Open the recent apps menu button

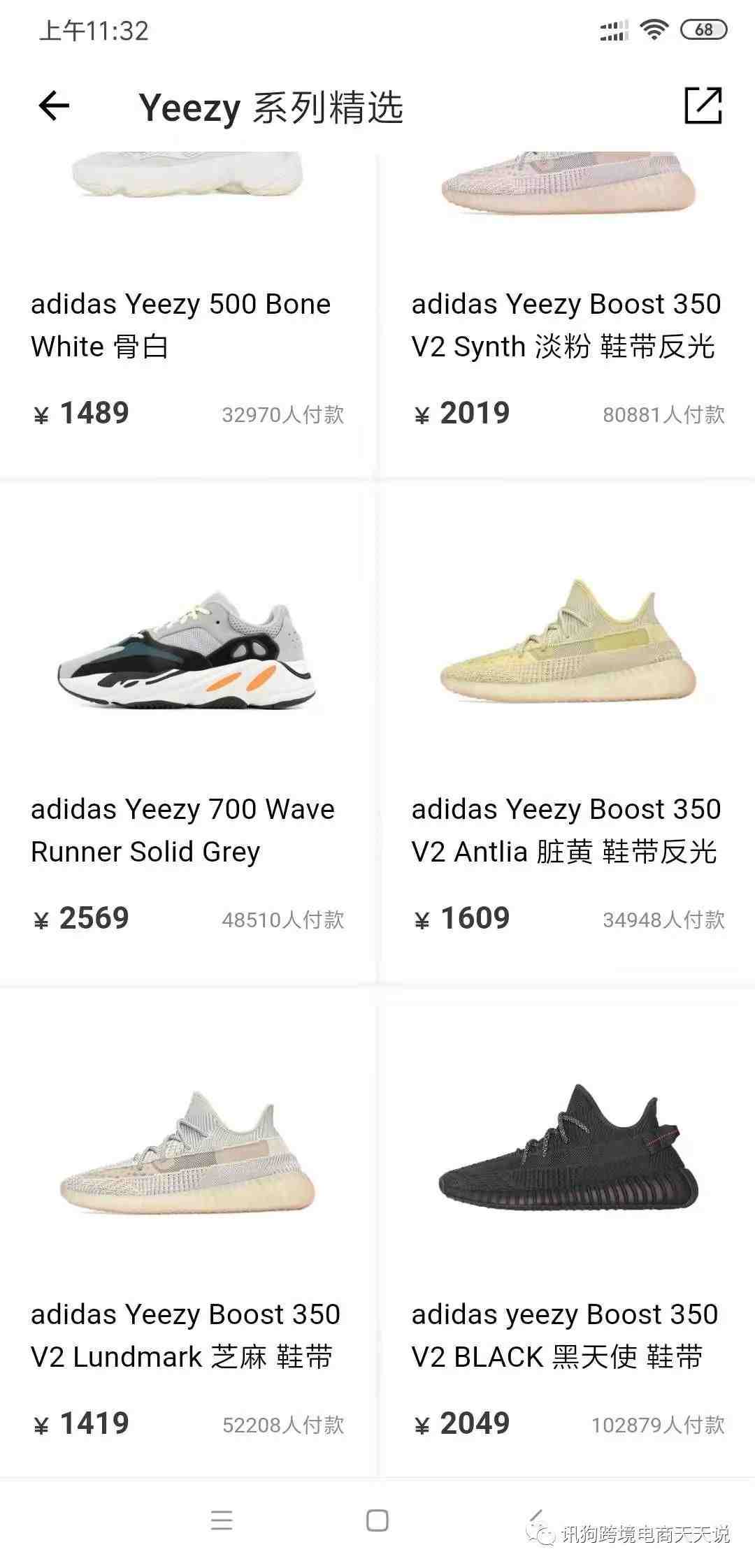[x=222, y=1520]
